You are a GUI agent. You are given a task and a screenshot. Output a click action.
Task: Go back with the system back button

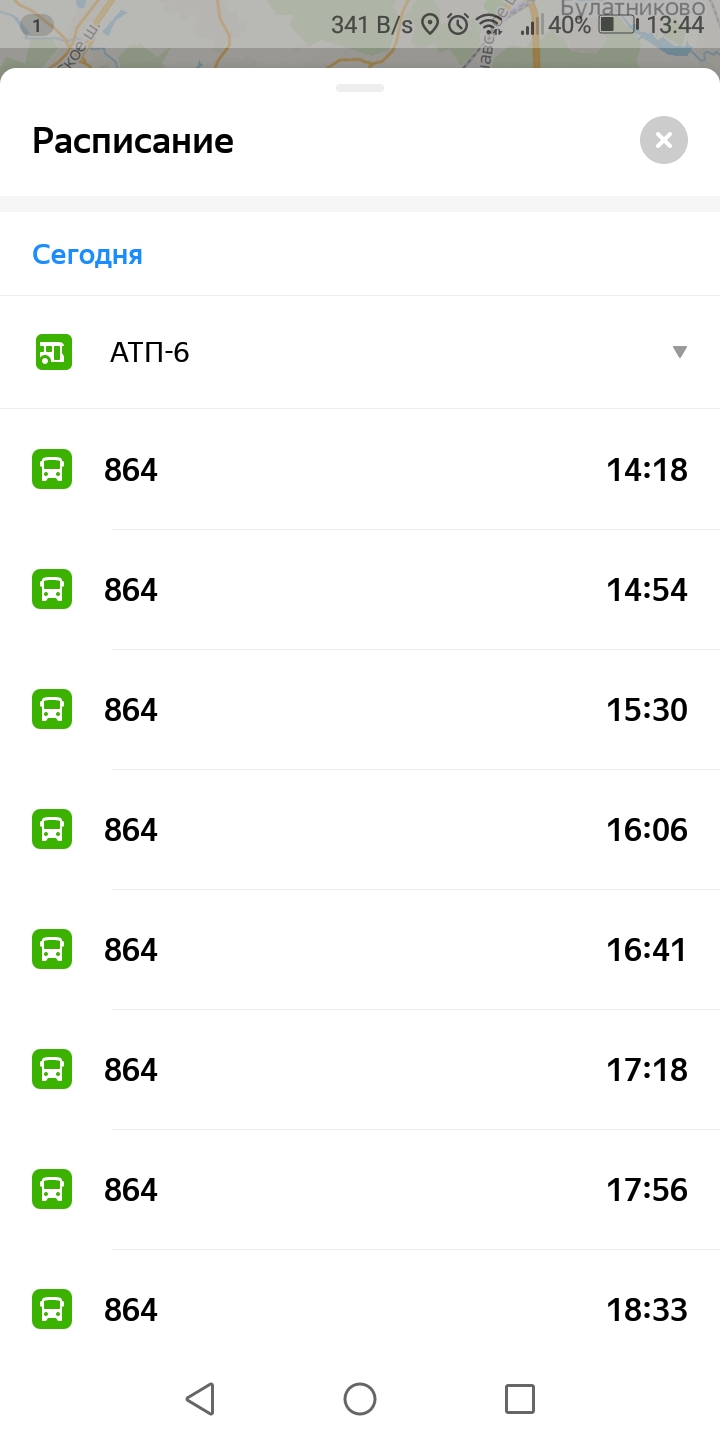tap(200, 1399)
